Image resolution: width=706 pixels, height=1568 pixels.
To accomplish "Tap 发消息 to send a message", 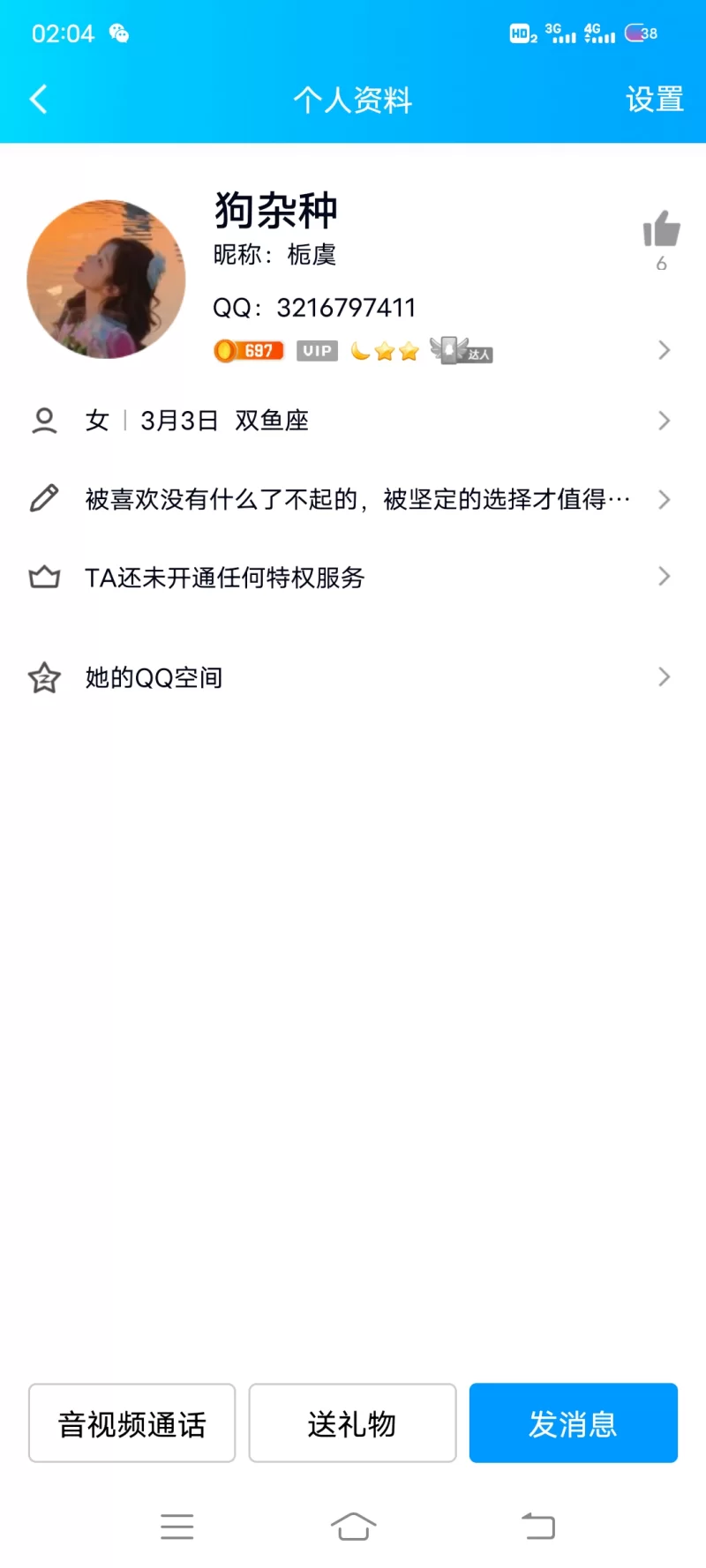I will [x=573, y=1423].
